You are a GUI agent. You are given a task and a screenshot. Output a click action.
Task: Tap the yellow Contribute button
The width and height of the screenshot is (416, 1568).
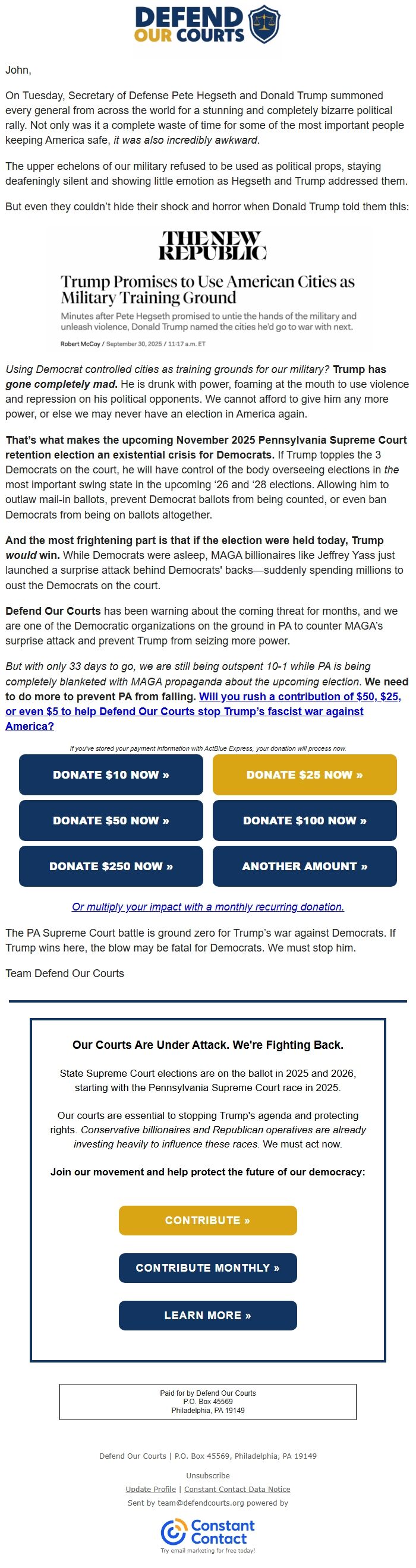click(207, 1220)
